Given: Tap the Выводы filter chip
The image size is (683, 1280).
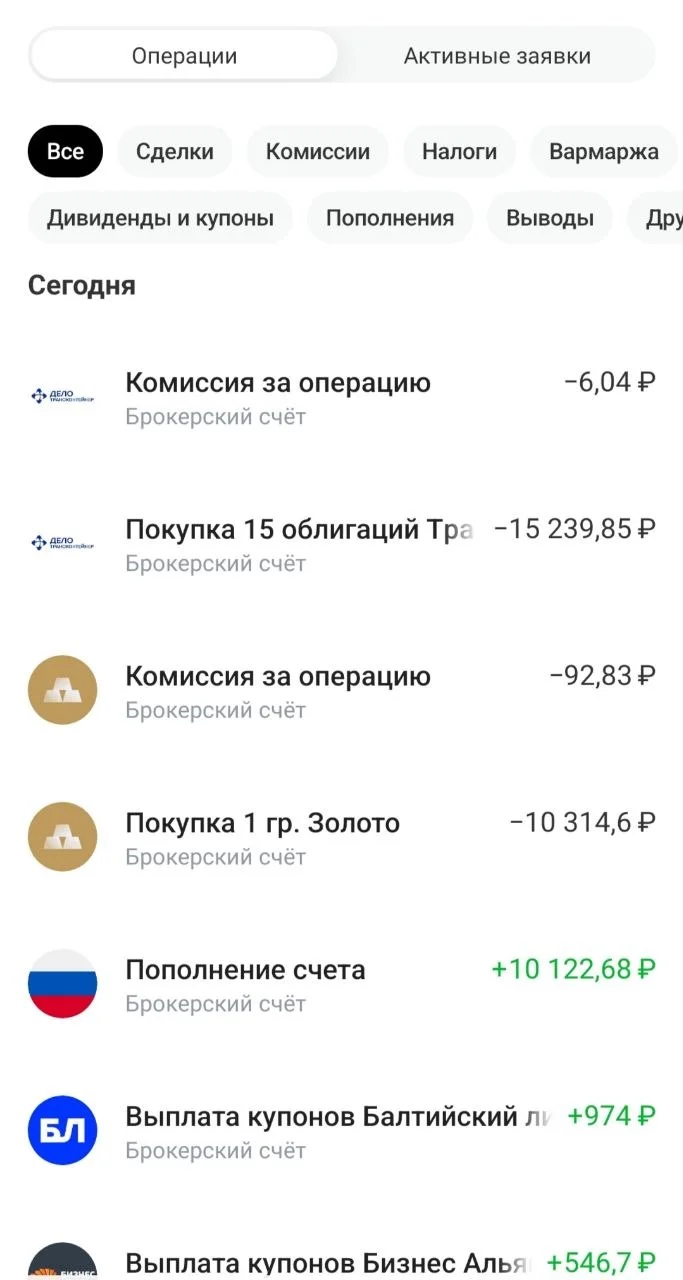Looking at the screenshot, I should click(x=550, y=217).
